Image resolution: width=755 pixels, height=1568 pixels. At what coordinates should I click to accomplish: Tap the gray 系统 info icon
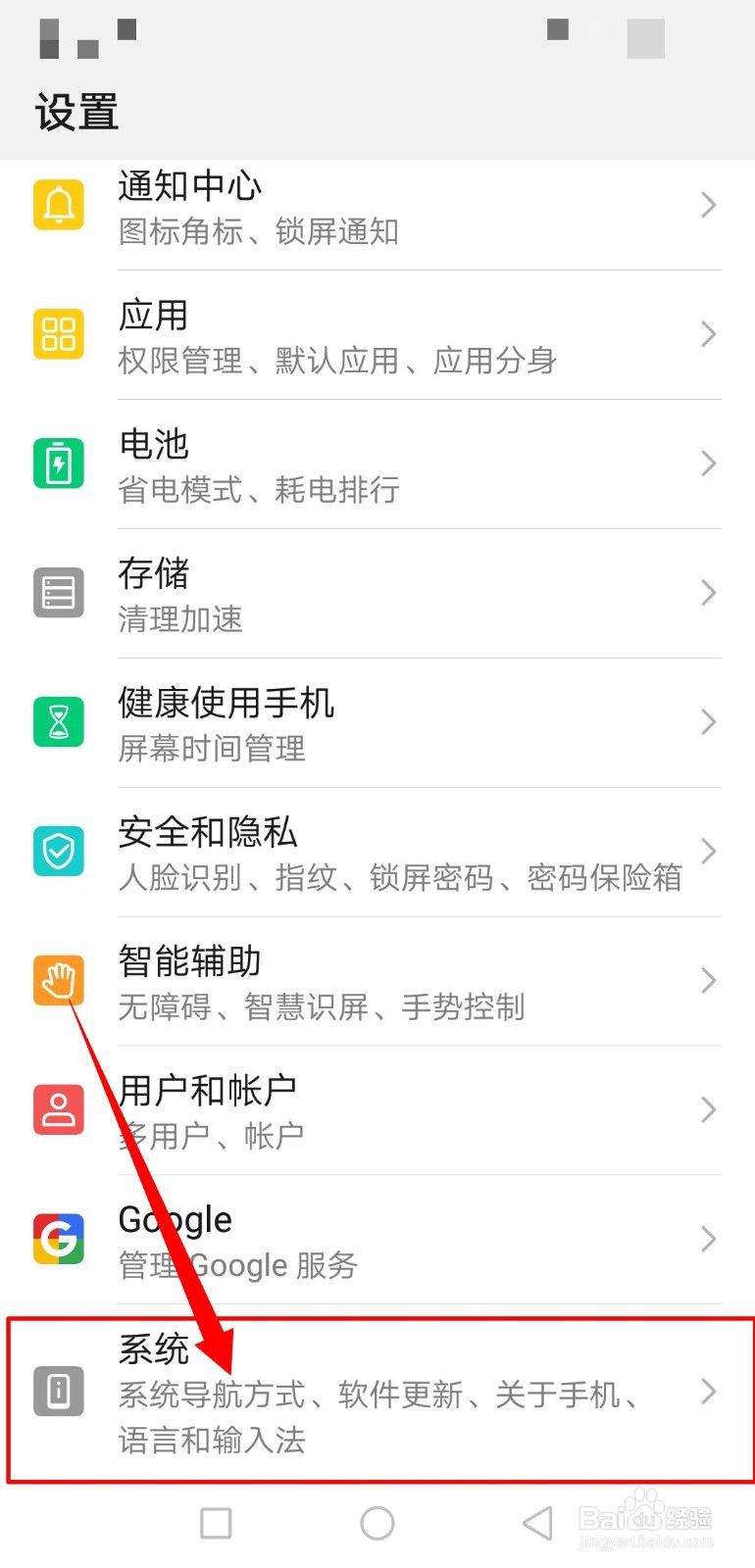click(58, 1392)
